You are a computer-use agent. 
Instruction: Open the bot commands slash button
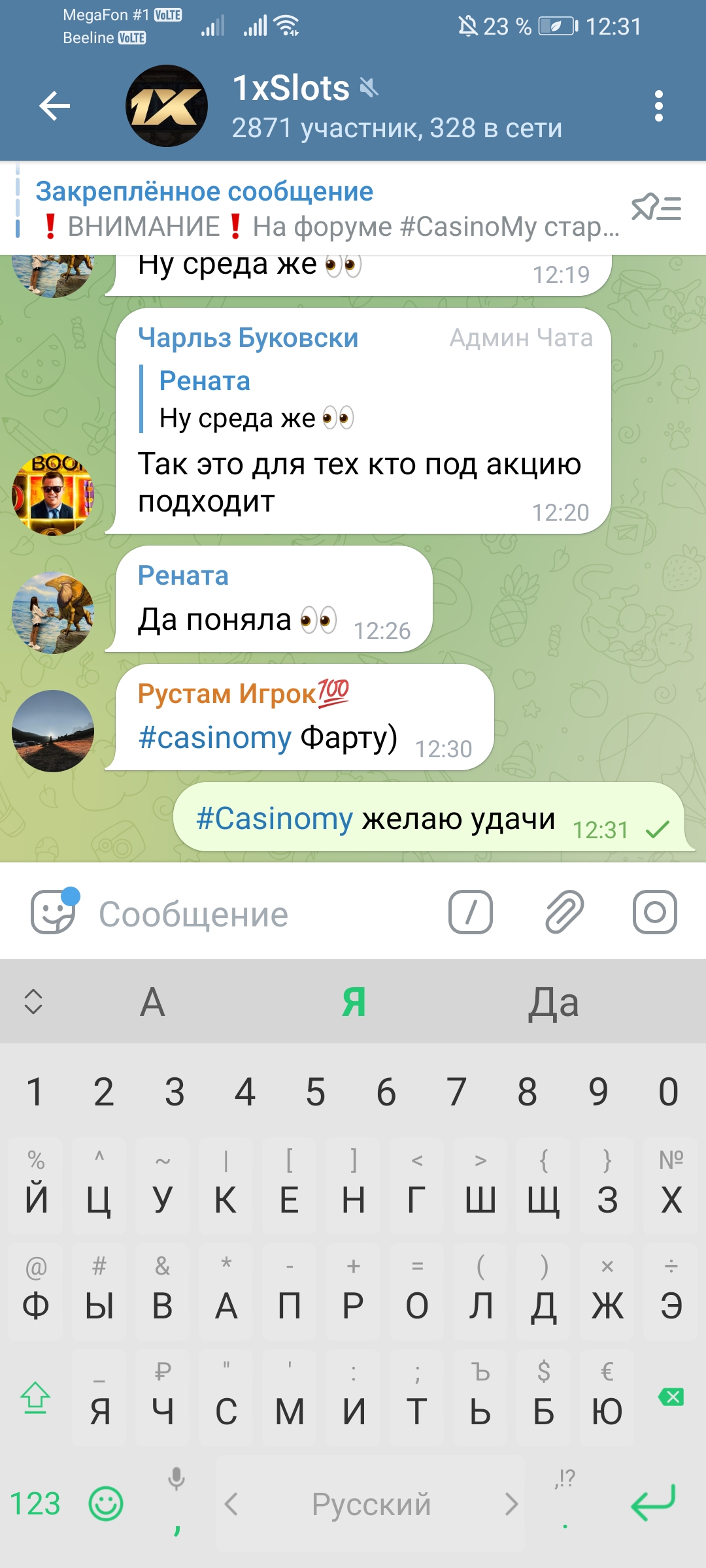(x=470, y=912)
